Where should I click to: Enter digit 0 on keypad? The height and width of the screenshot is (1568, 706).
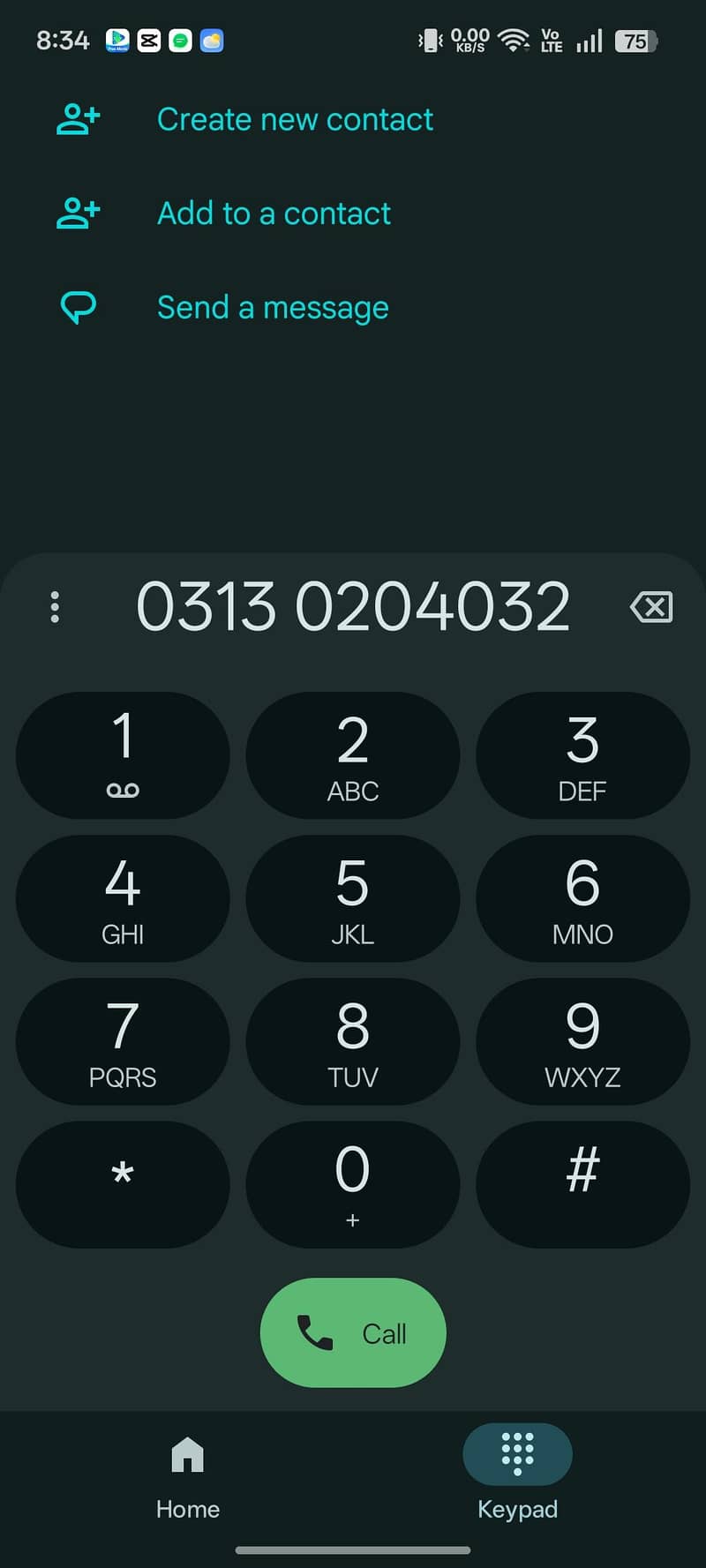(352, 1184)
